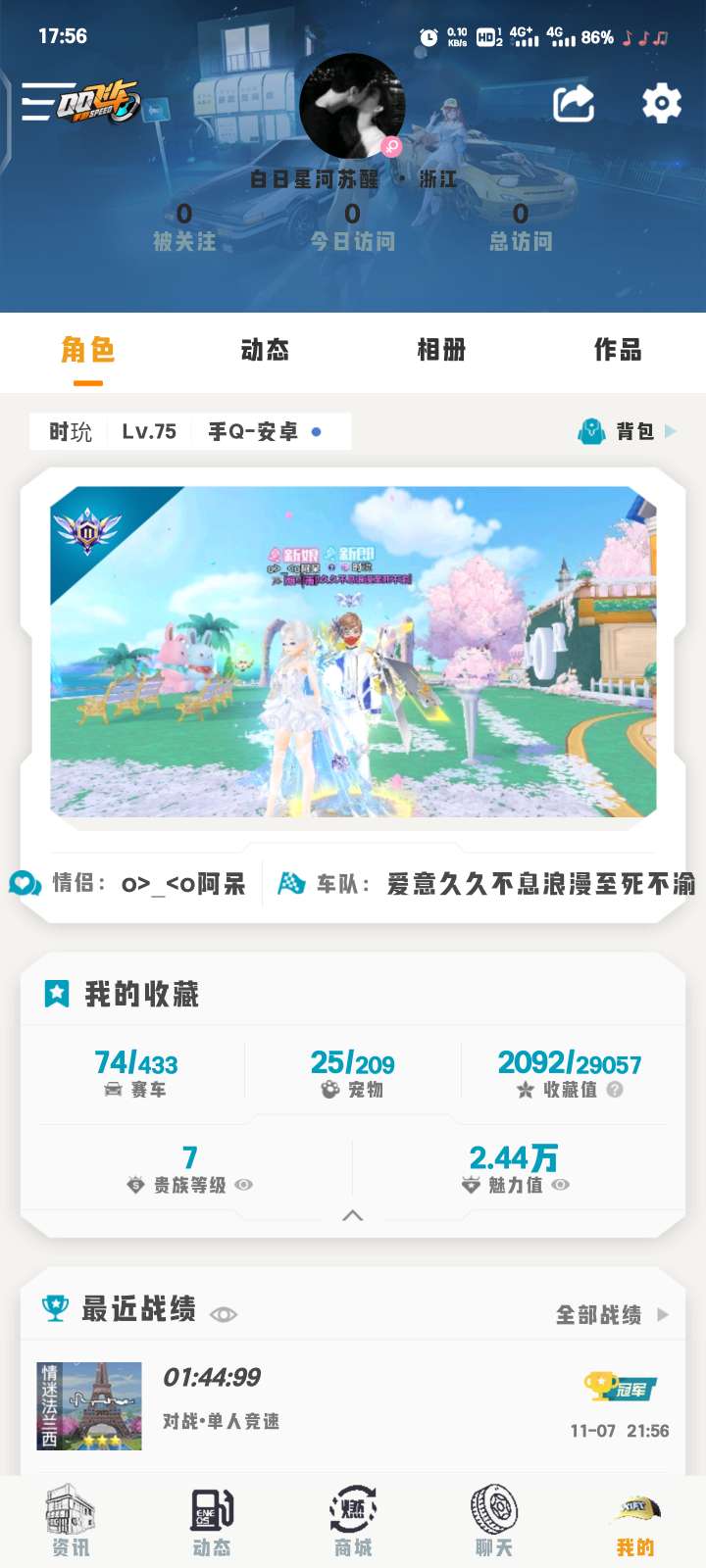Open the settings gear
Viewport: 706px width, 1568px height.
click(662, 103)
